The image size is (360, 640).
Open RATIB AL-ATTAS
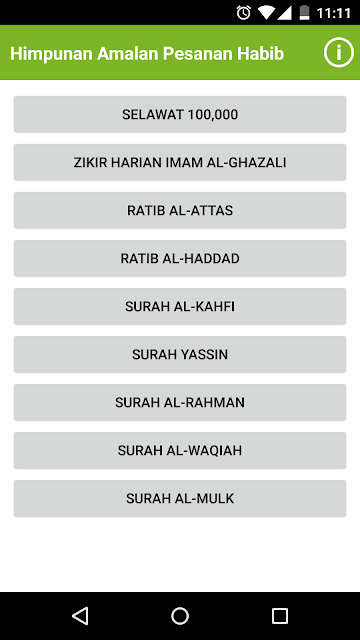(180, 211)
